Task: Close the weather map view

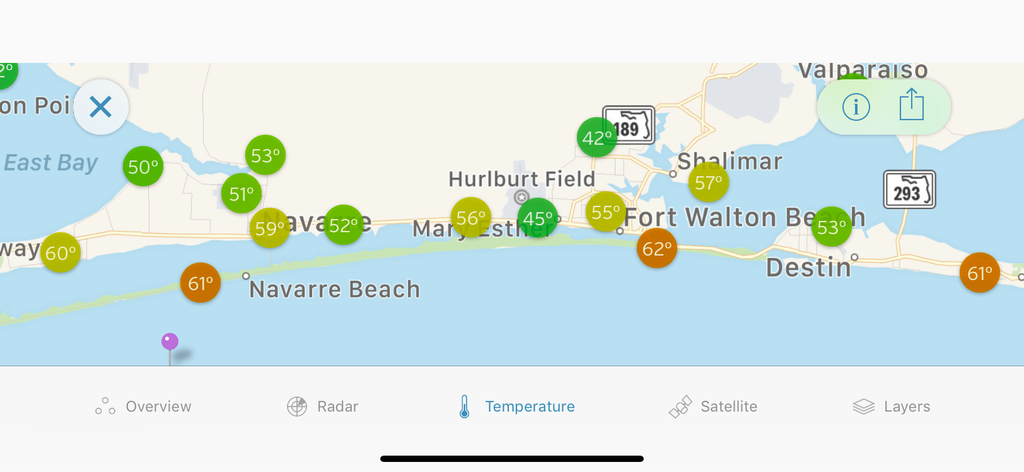Action: tap(101, 107)
